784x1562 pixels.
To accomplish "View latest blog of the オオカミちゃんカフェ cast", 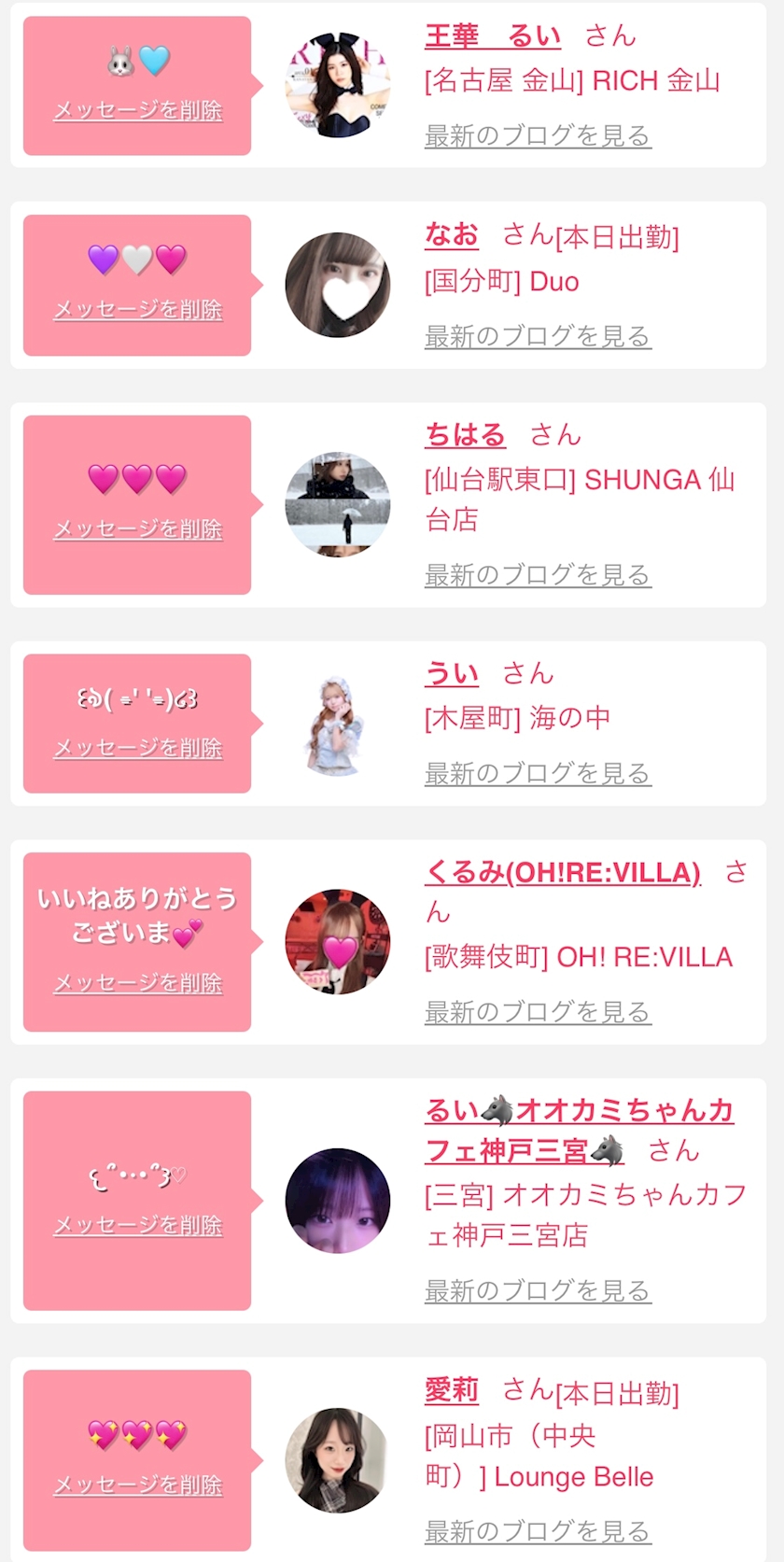I will [538, 1290].
